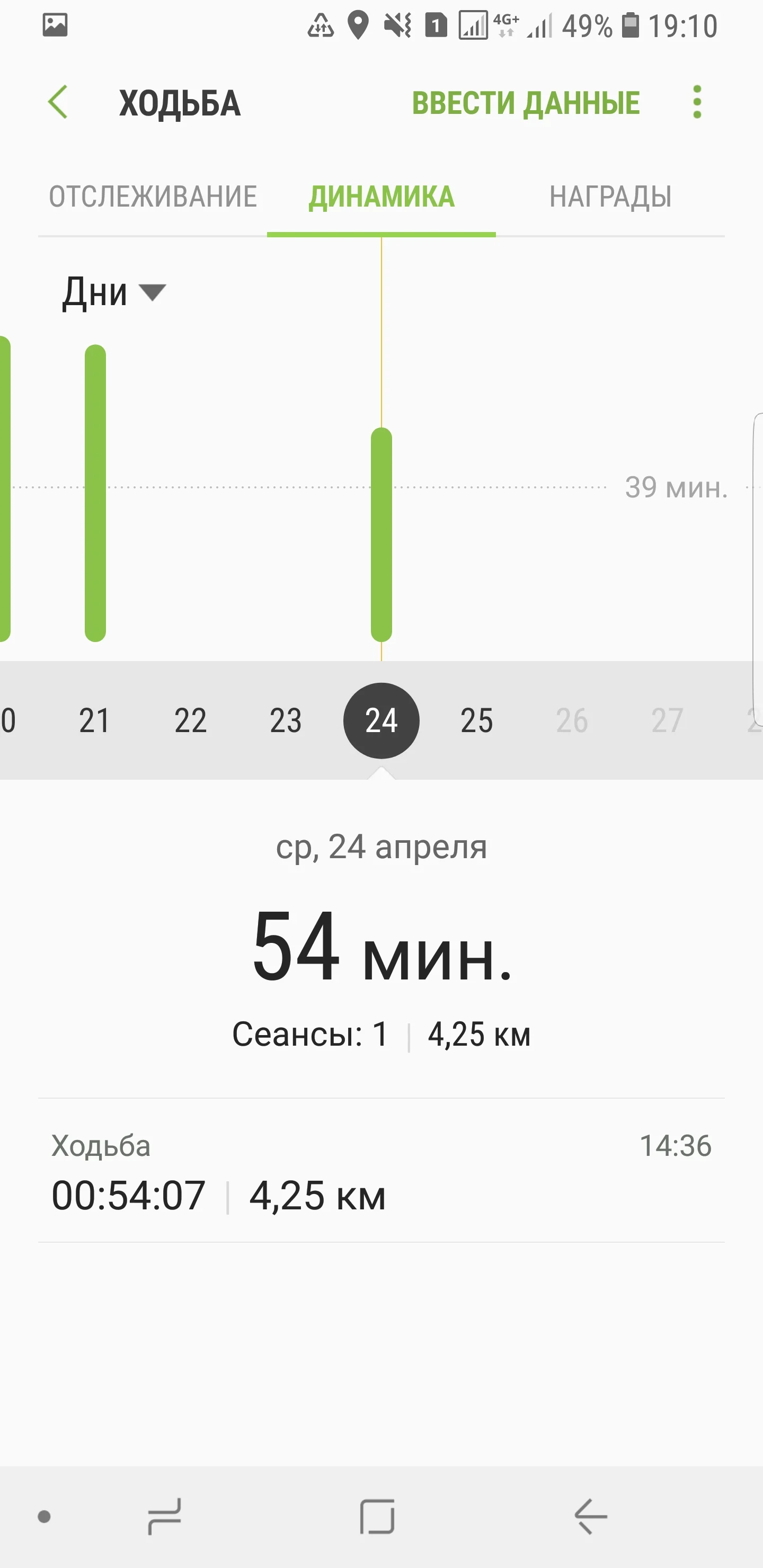Viewport: 763px width, 1568px height.
Task: Switch to the ОТСЛЕЖИВАНИЕ tab
Action: 153,197
